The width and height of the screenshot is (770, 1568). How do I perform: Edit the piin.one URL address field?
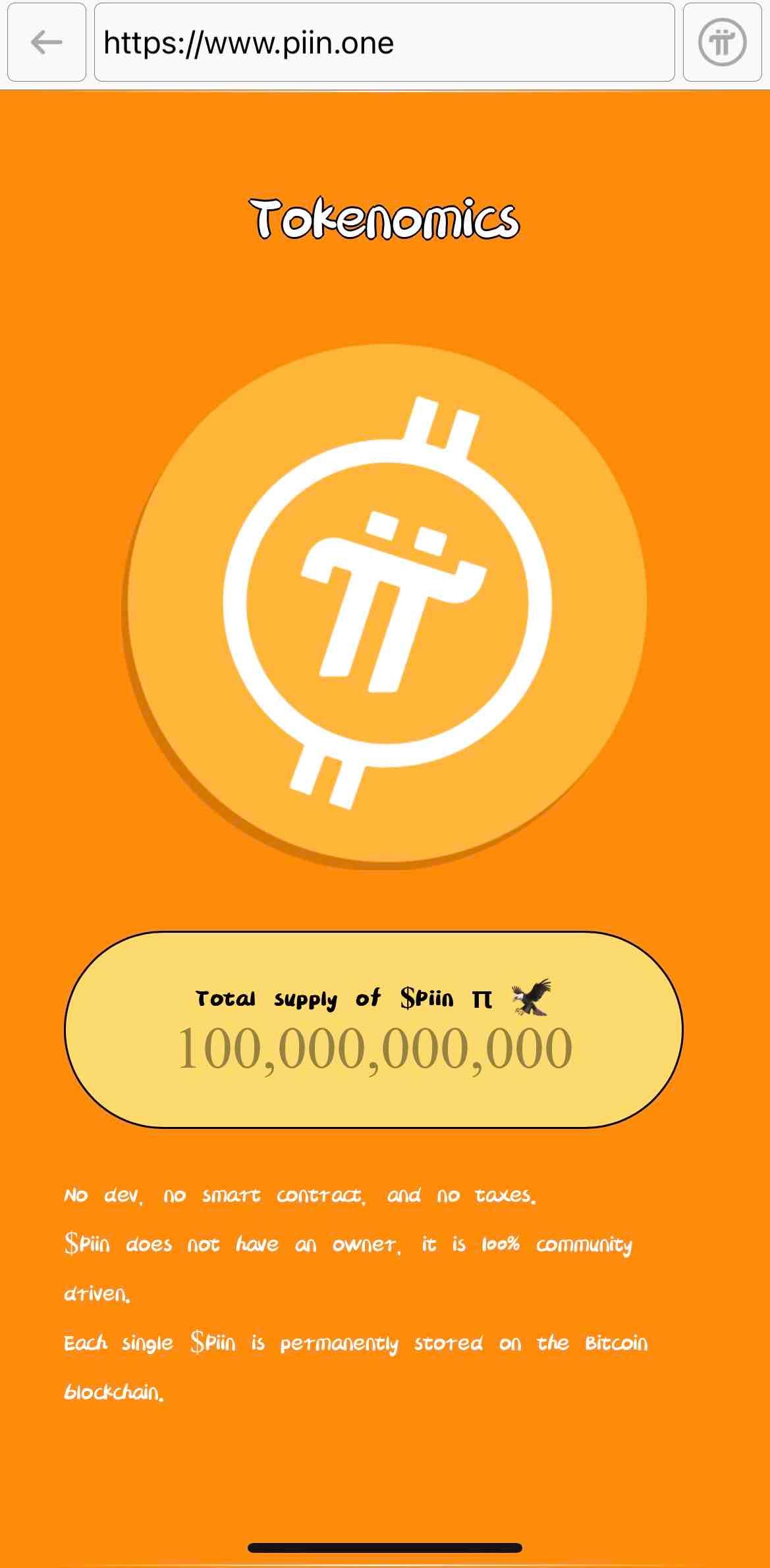coord(385,43)
